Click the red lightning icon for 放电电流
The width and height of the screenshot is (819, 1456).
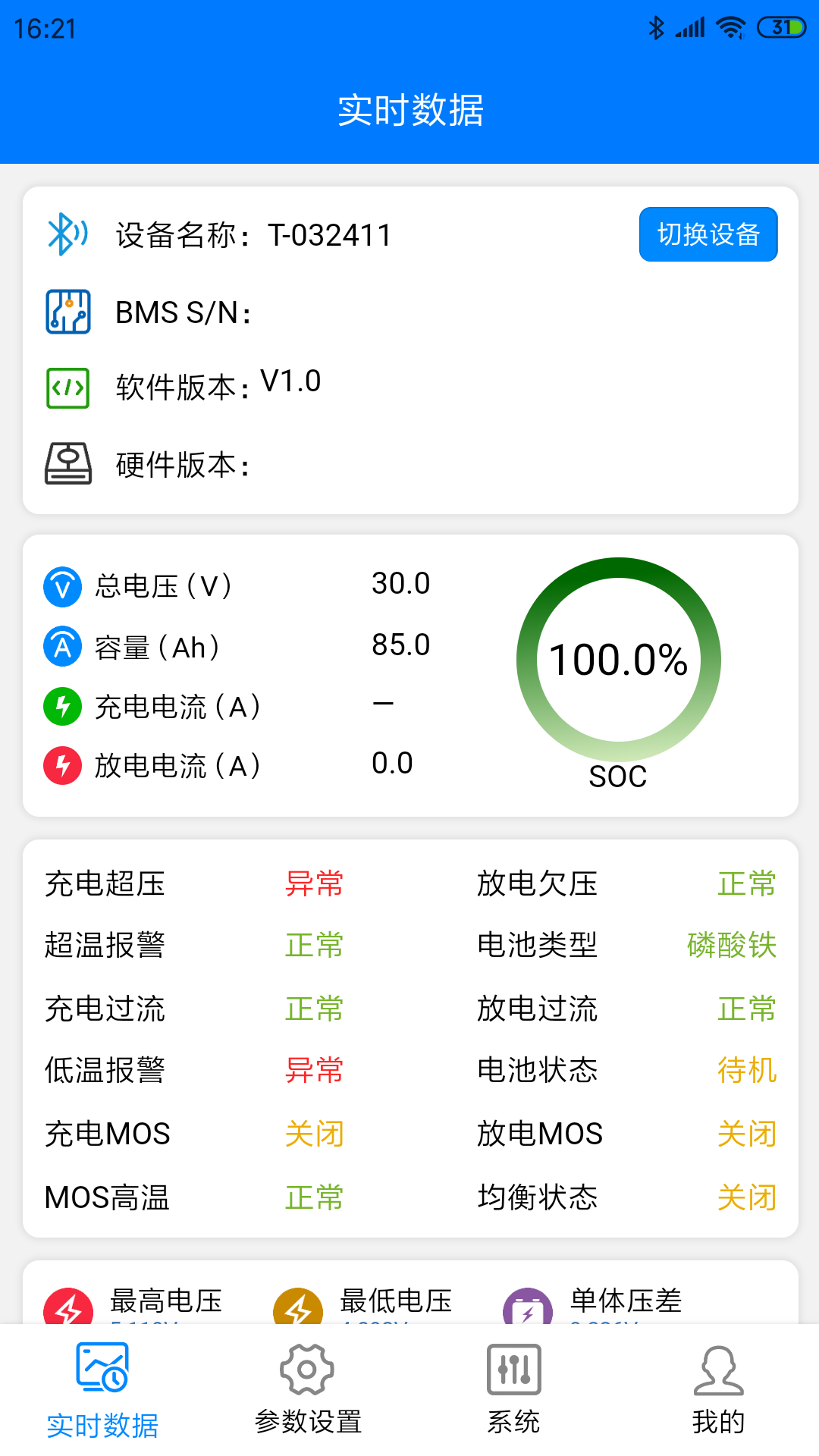(x=62, y=766)
